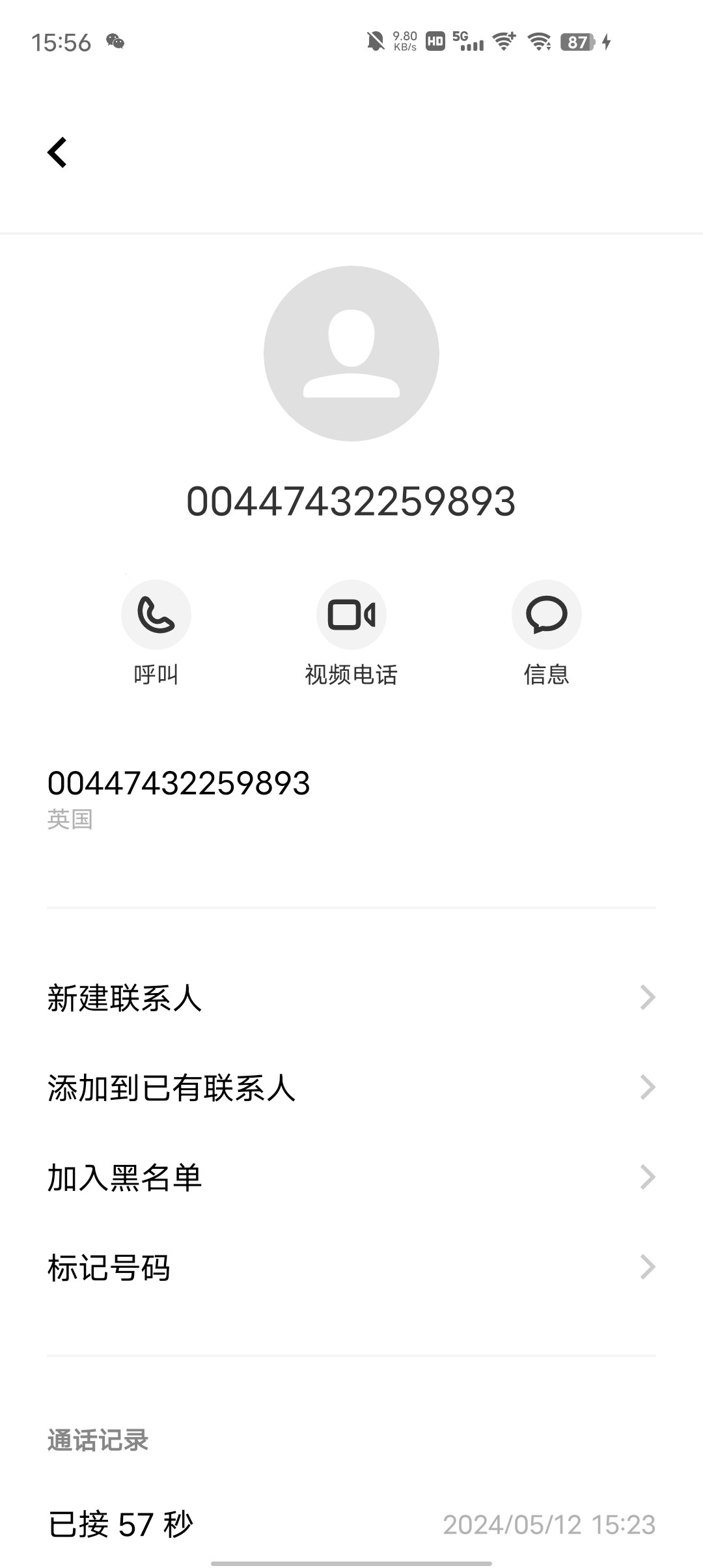Open 加入黑名单 to block this number
703x1568 pixels.
pos(124,1177)
